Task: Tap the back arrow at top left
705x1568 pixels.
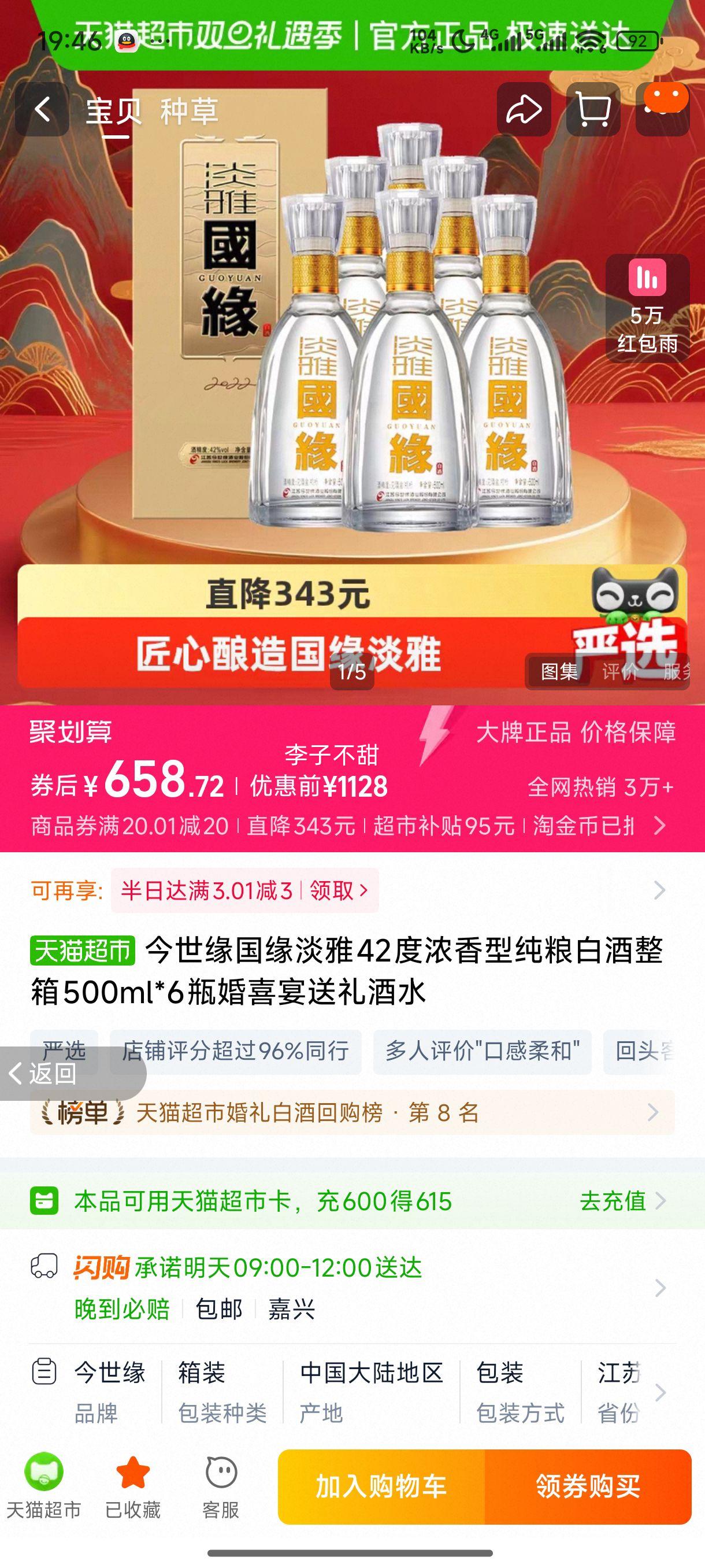Action: click(x=43, y=108)
